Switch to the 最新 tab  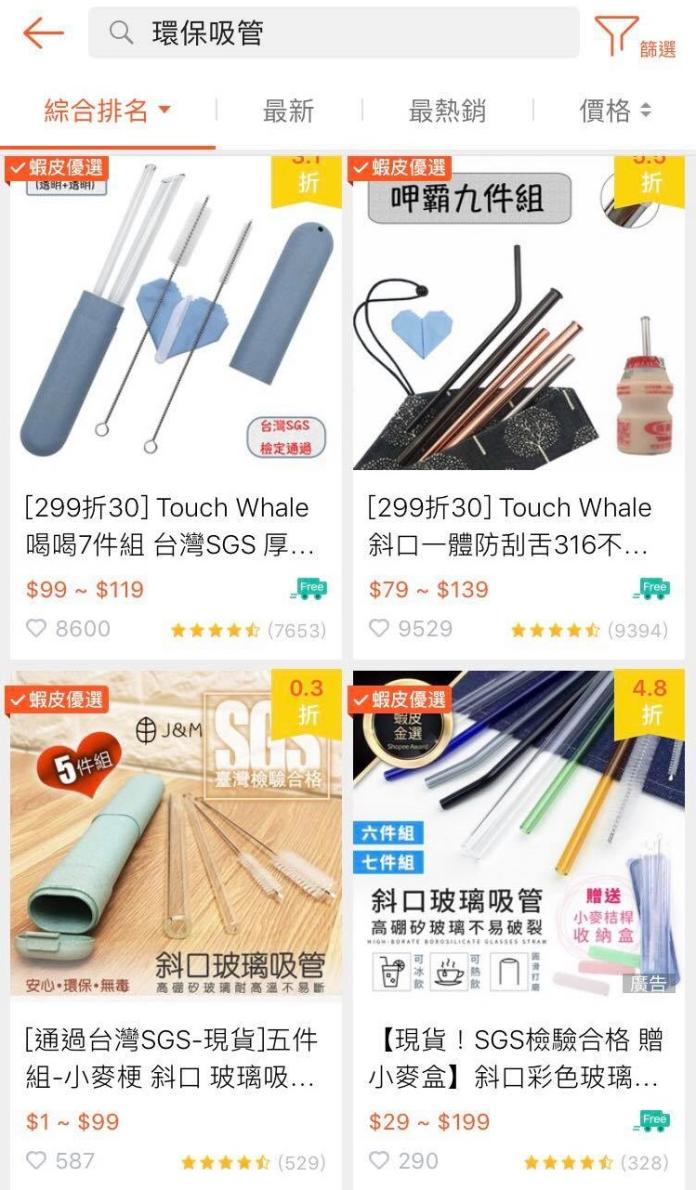click(x=288, y=111)
